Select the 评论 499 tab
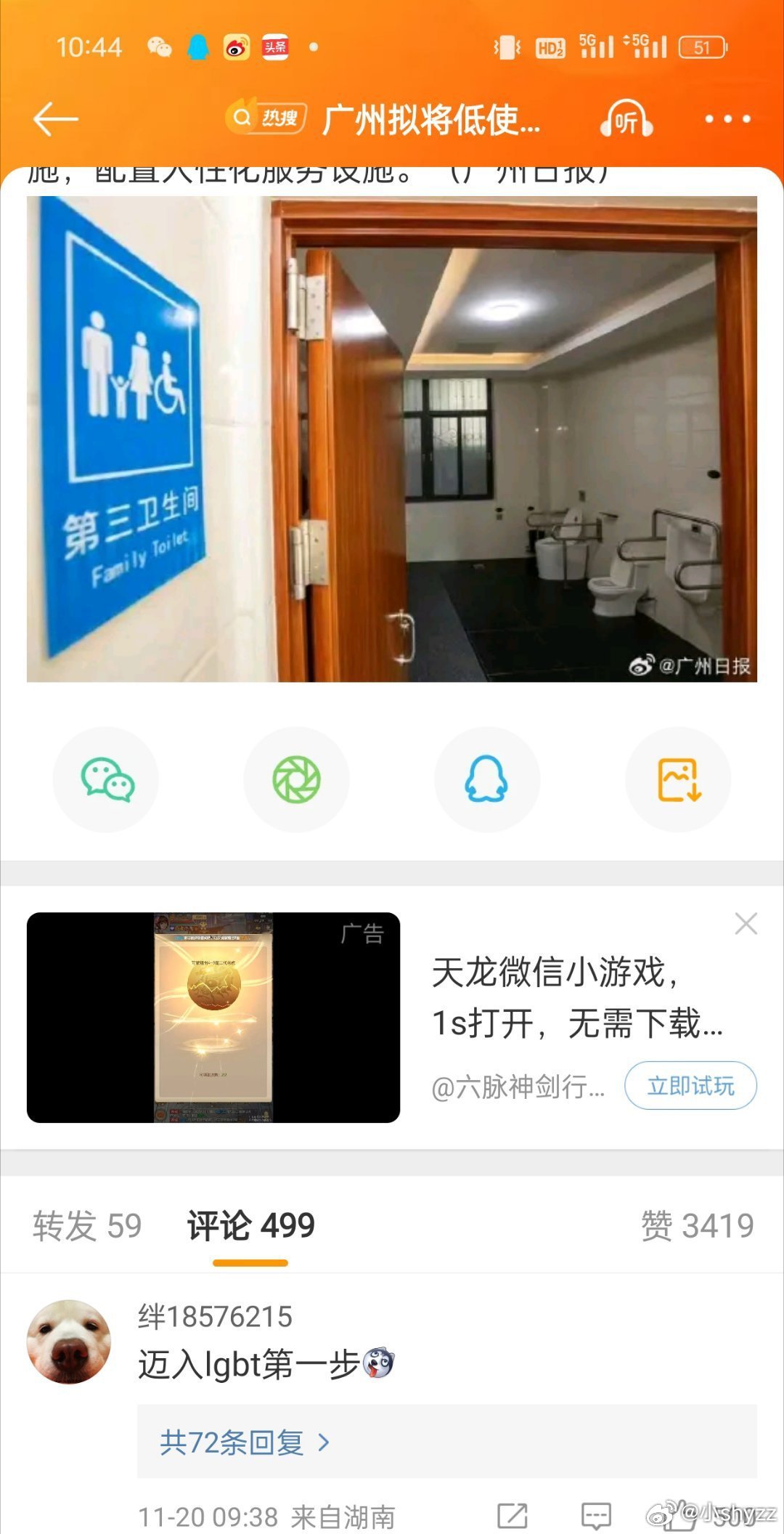This screenshot has width=784, height=1534. click(x=250, y=1226)
